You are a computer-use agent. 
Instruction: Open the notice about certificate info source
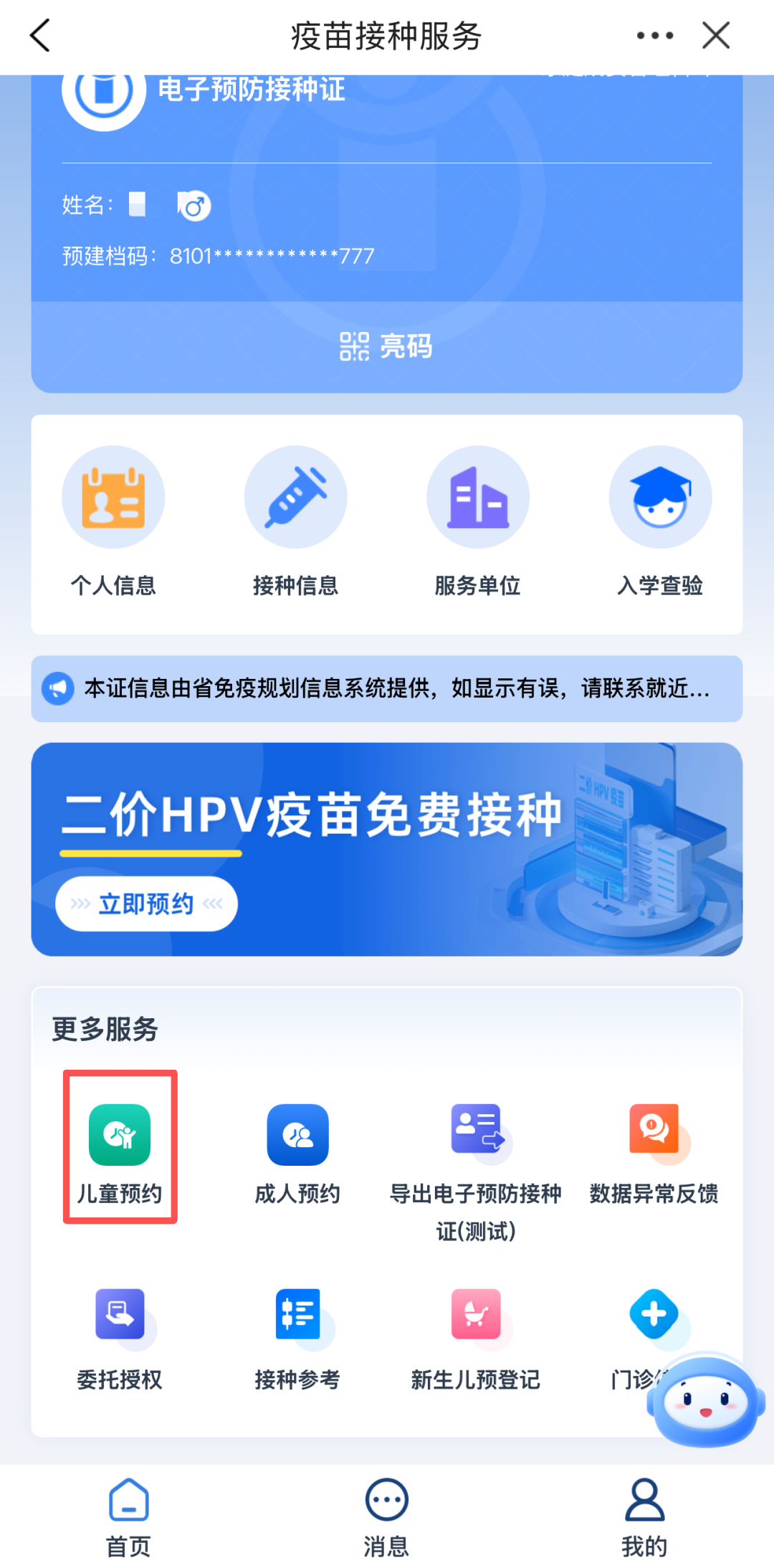[x=387, y=688]
